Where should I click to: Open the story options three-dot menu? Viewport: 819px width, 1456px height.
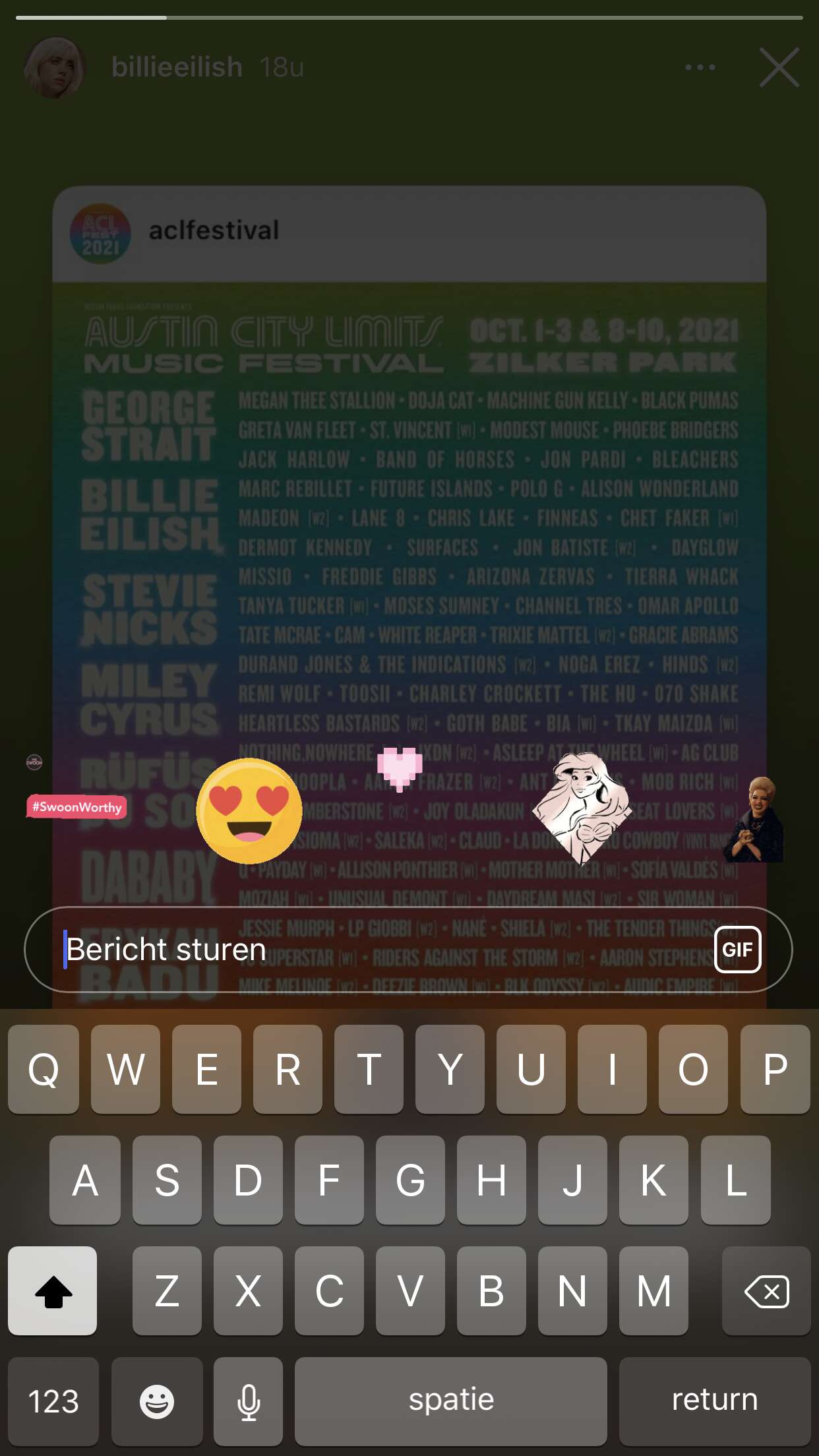[x=700, y=67]
